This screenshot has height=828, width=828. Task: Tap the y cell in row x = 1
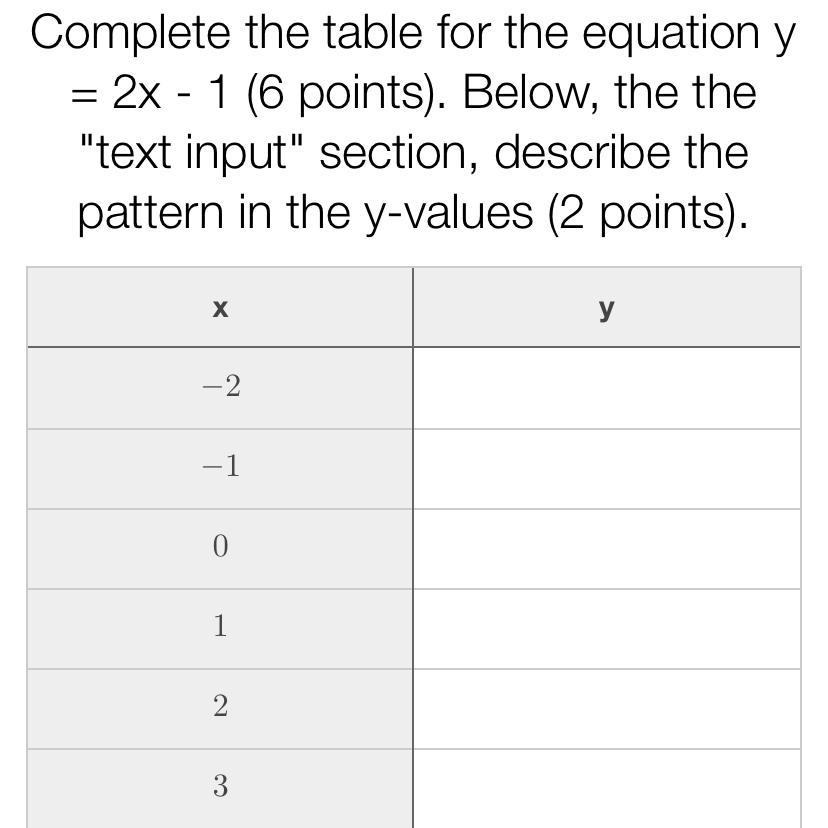click(x=606, y=629)
